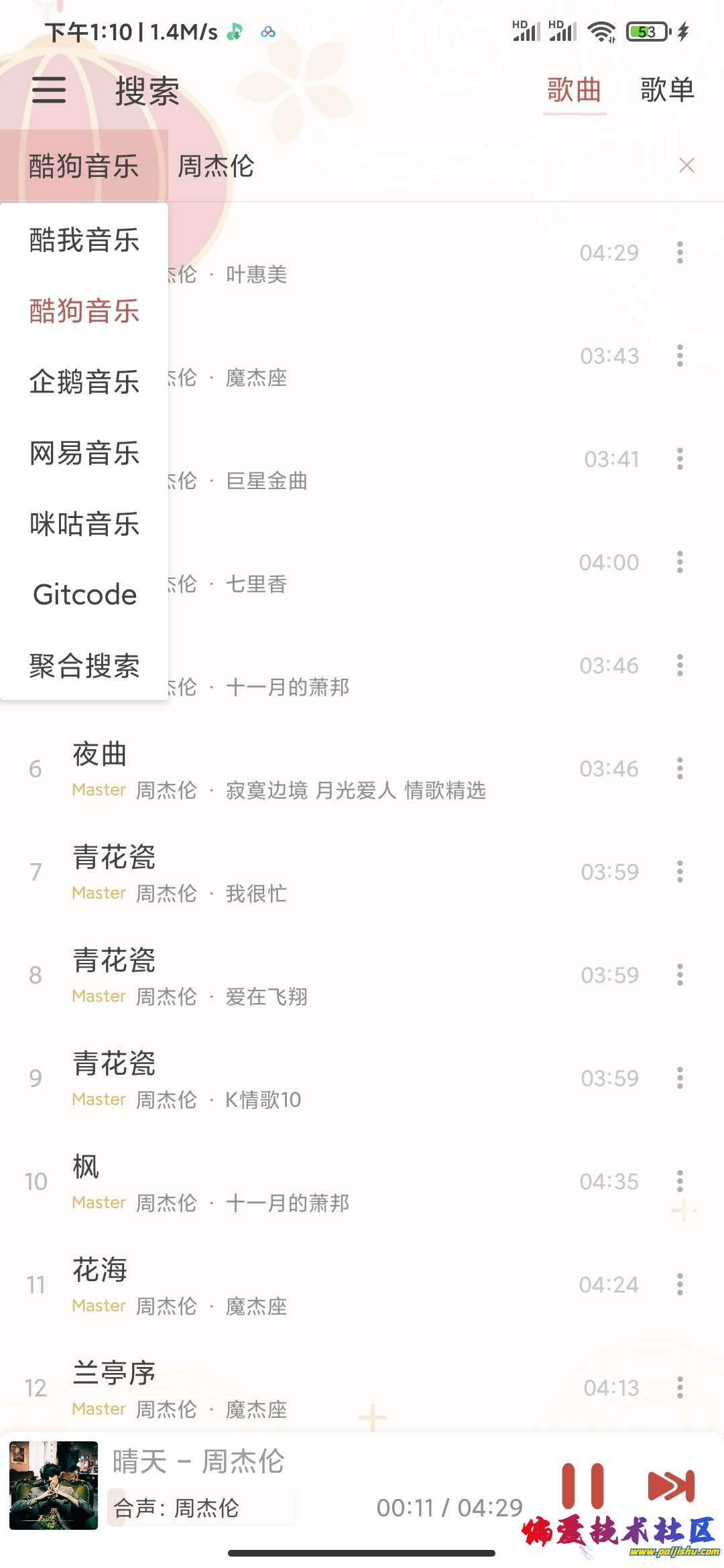724x1568 pixels.
Task: Choose Gitcode from the source list
Action: coord(83,595)
